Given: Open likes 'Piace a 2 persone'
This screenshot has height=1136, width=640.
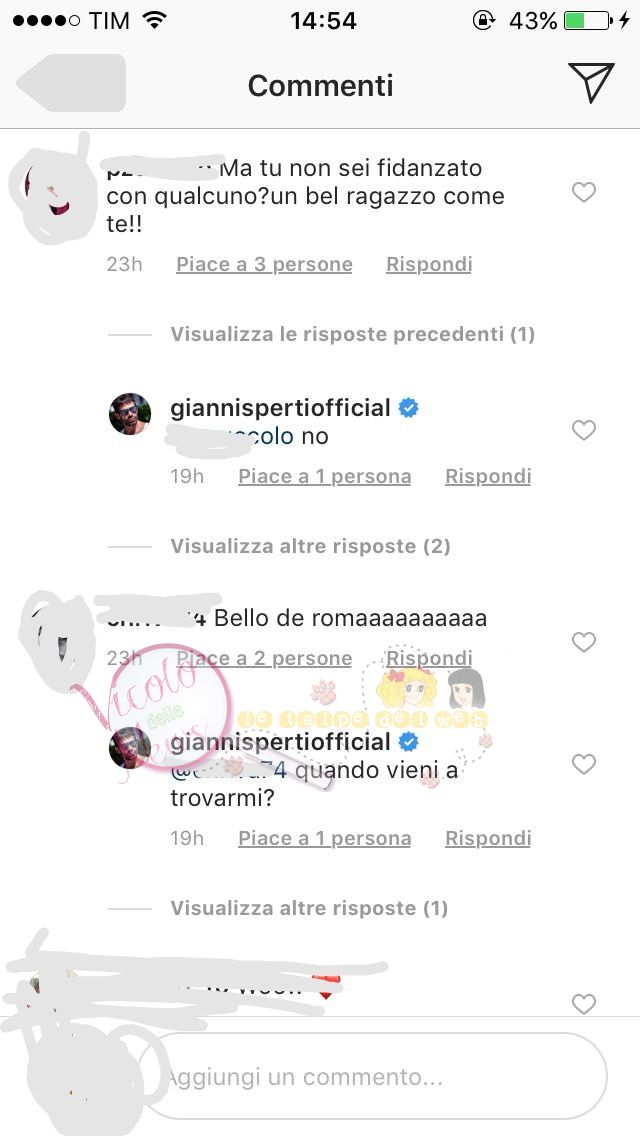Looking at the screenshot, I should click(264, 658).
